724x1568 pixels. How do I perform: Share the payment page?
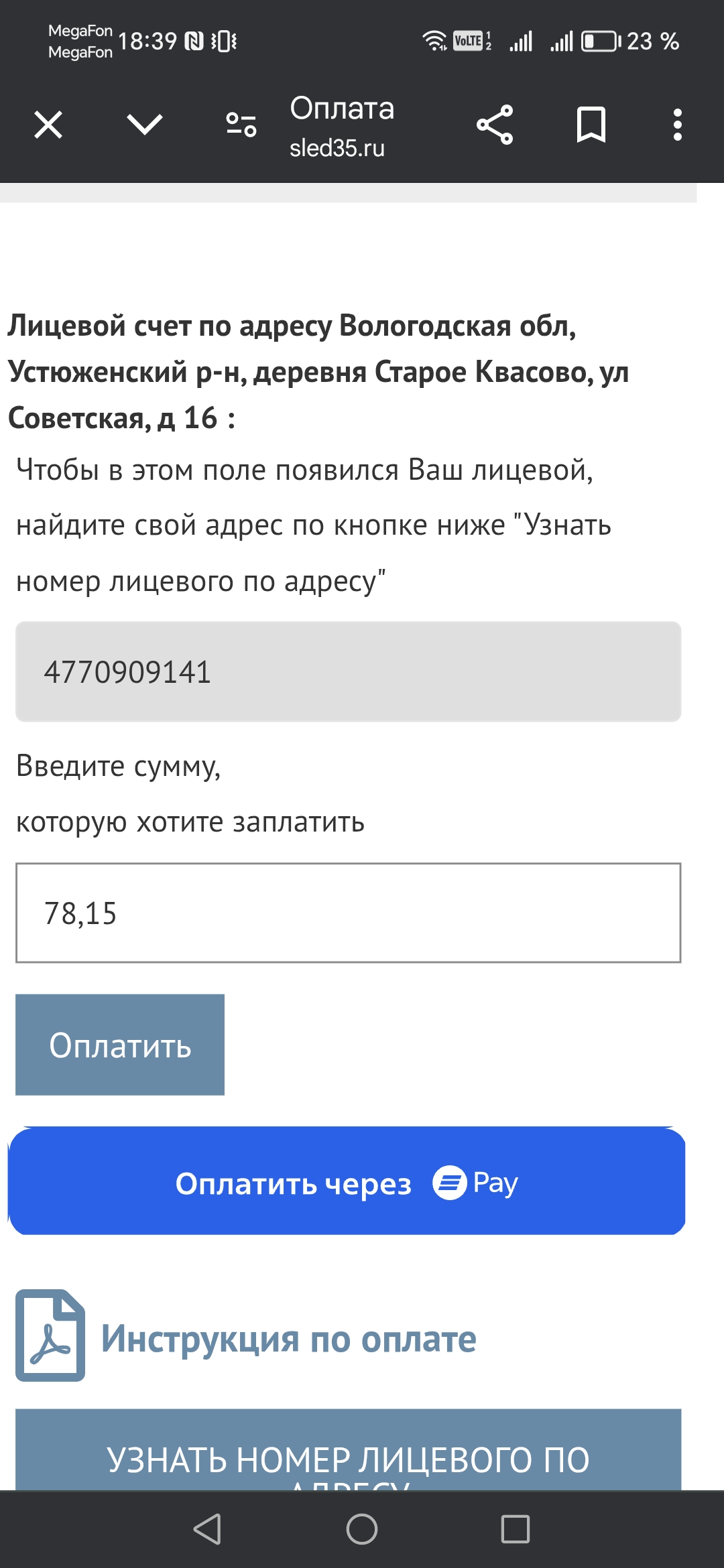coord(495,125)
